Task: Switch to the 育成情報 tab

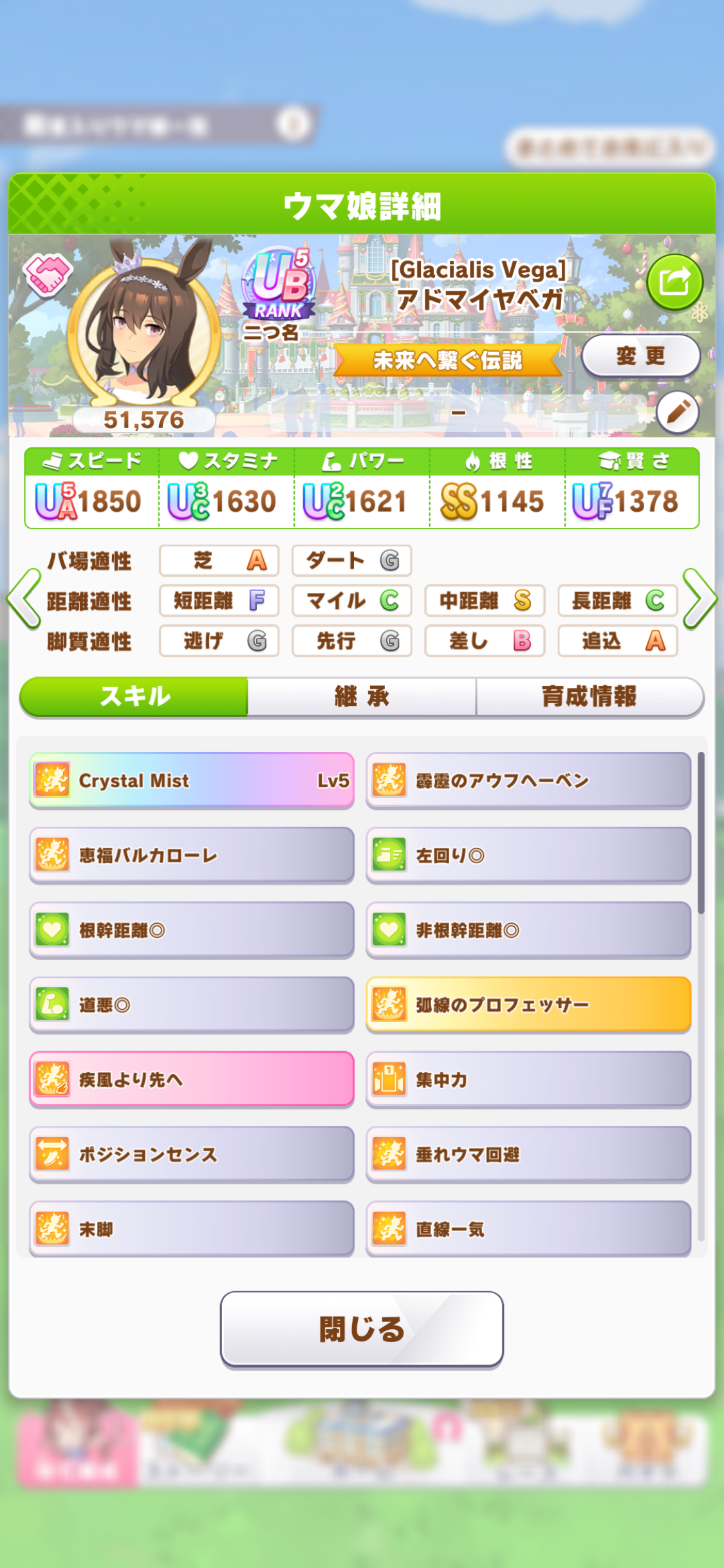Action: tap(589, 696)
